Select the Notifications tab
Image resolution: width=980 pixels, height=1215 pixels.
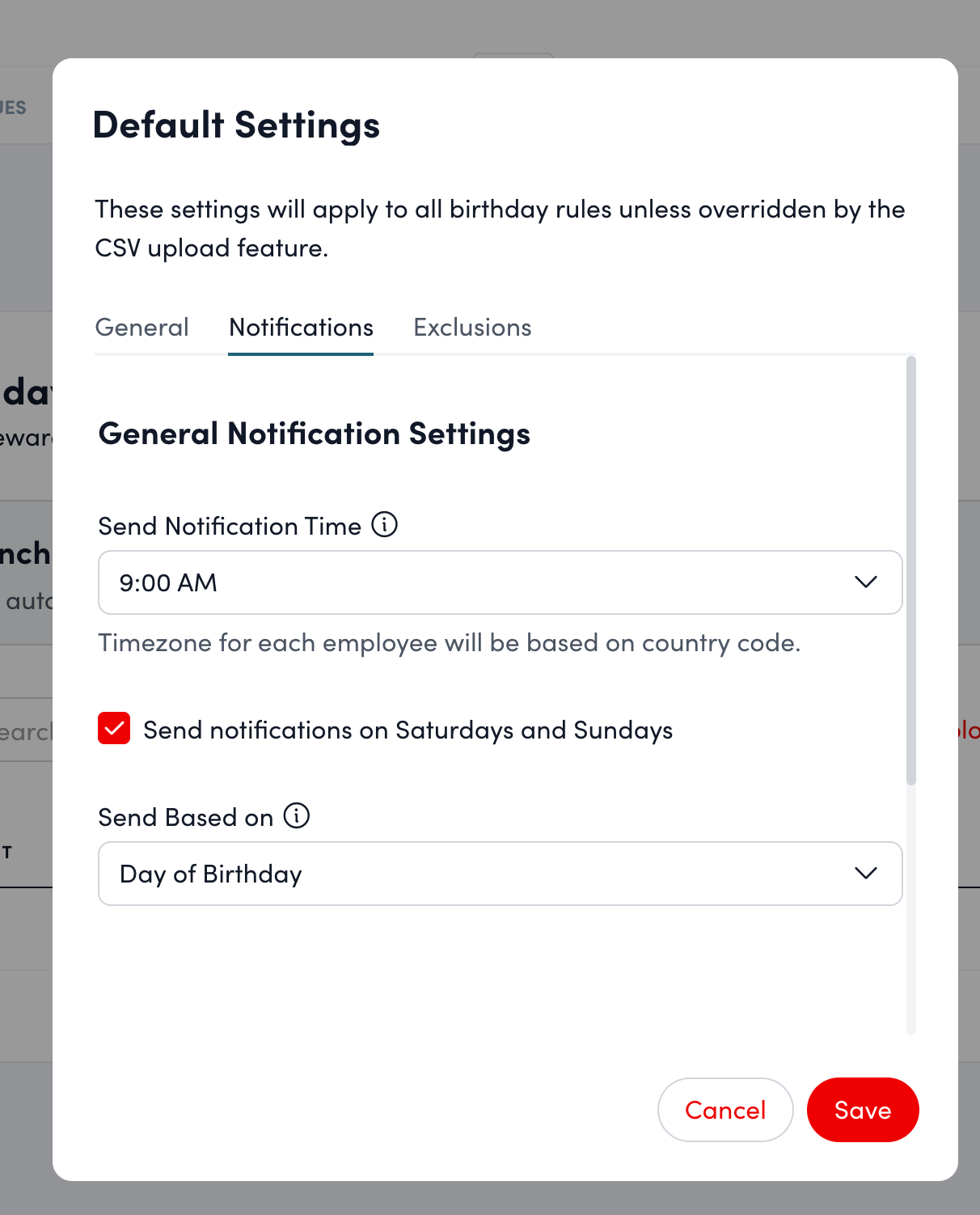(x=301, y=328)
